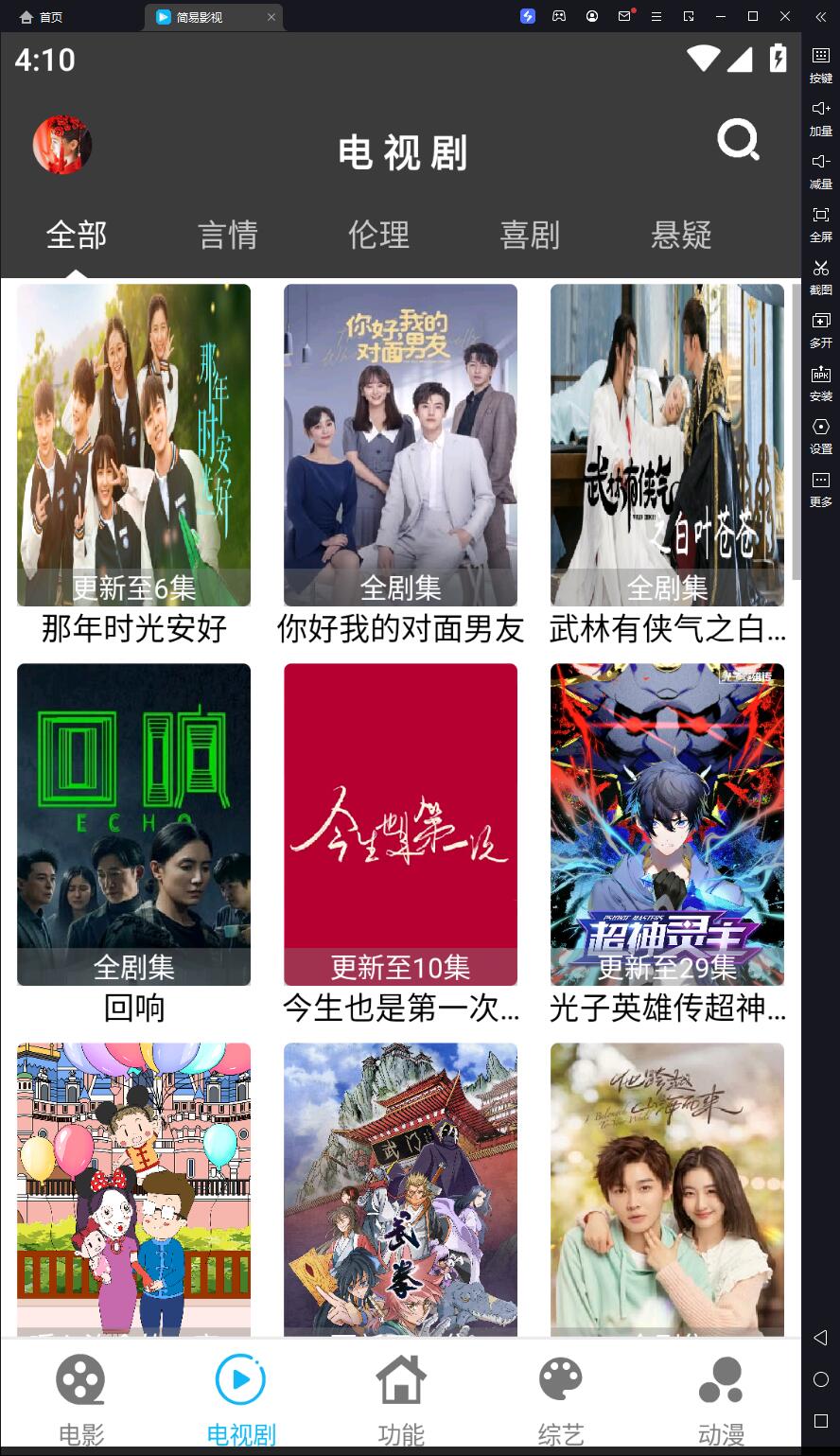The image size is (840, 1456).
Task: Open the drama 回响 from the list
Action: [x=133, y=823]
